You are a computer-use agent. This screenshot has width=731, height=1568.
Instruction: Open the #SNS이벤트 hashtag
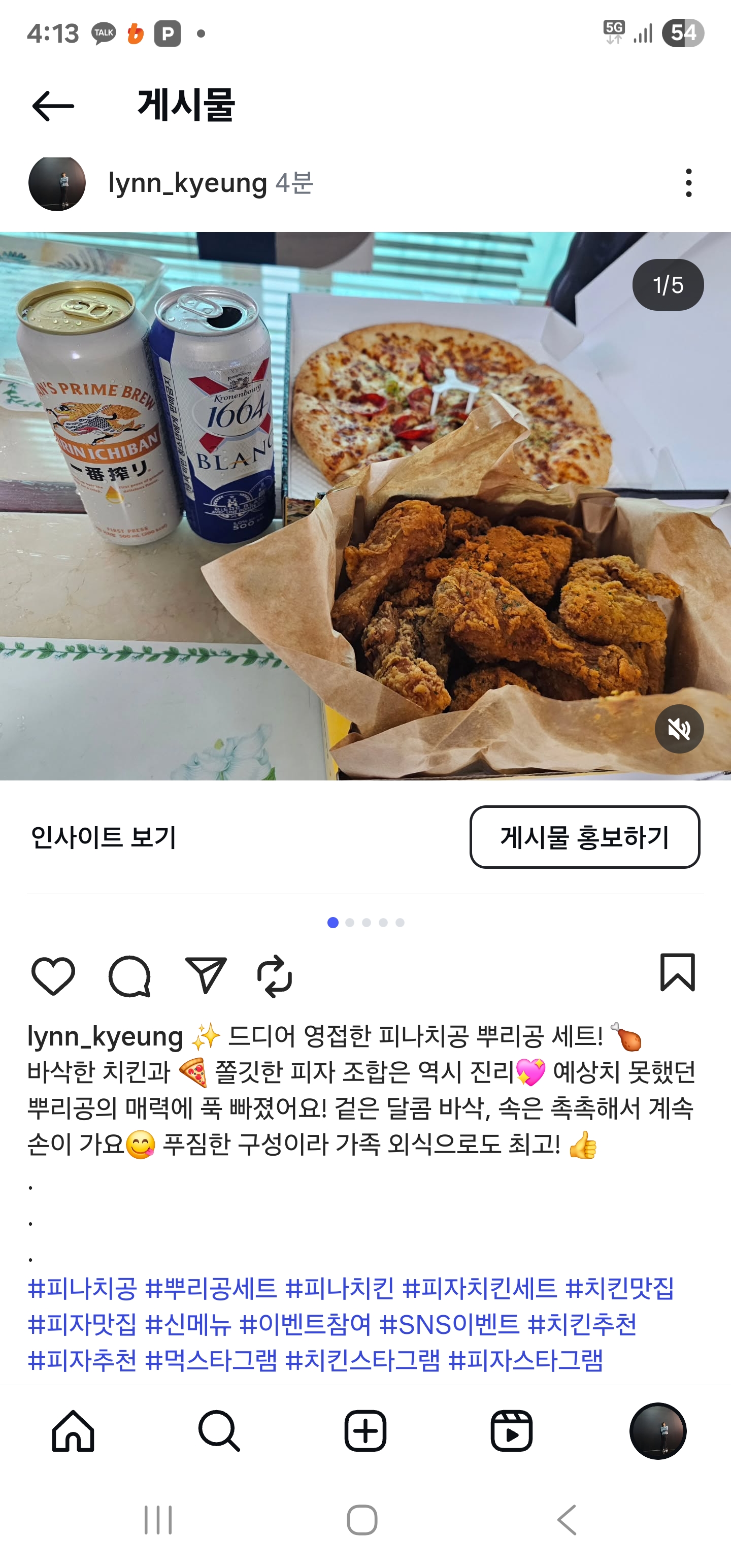coord(449,1324)
